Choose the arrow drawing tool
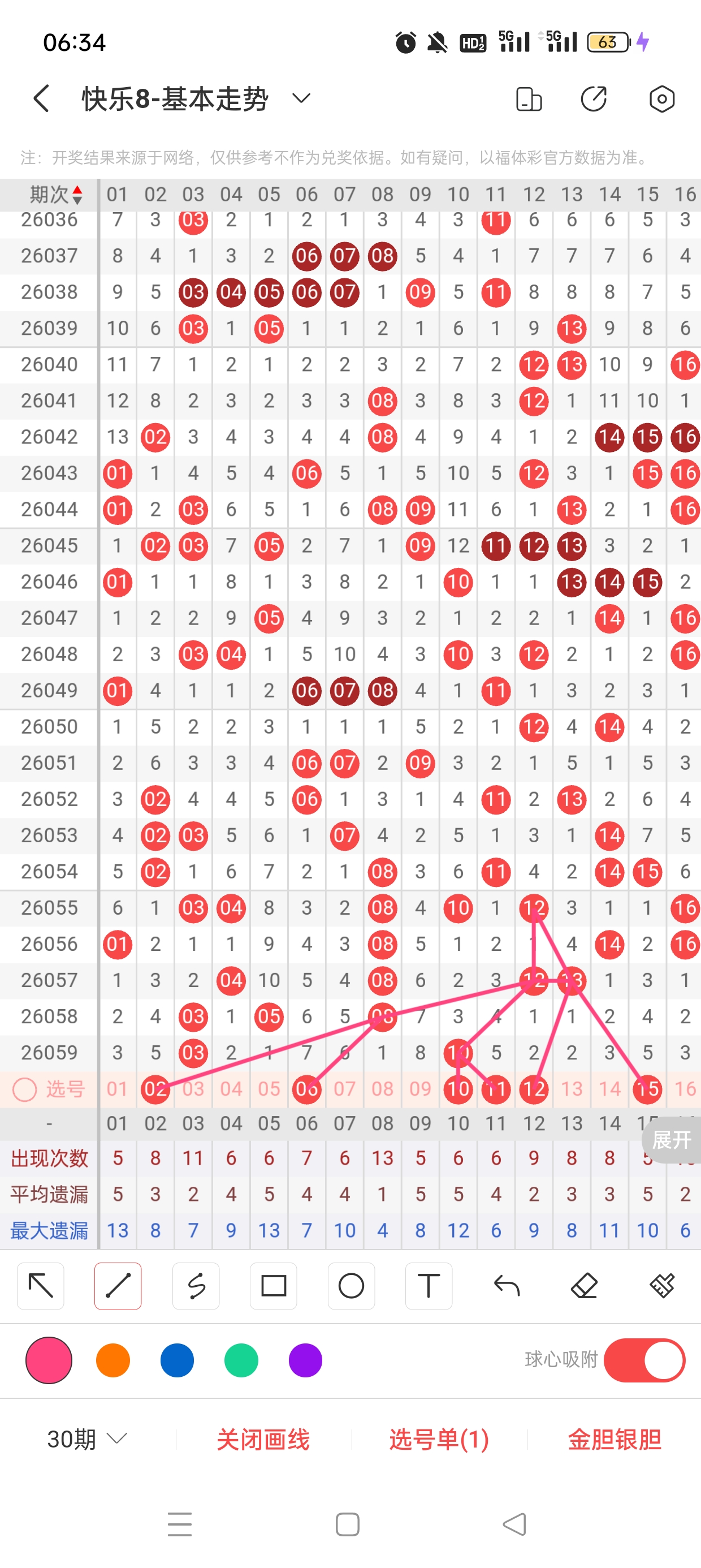The image size is (701, 1568). click(41, 1286)
